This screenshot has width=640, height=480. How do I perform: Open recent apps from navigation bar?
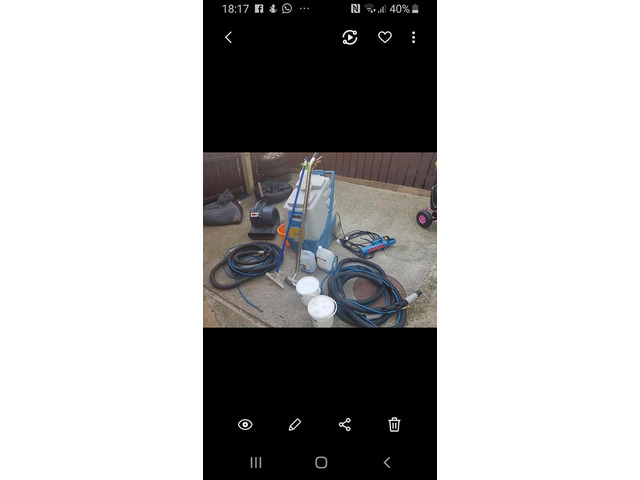pyautogui.click(x=256, y=462)
